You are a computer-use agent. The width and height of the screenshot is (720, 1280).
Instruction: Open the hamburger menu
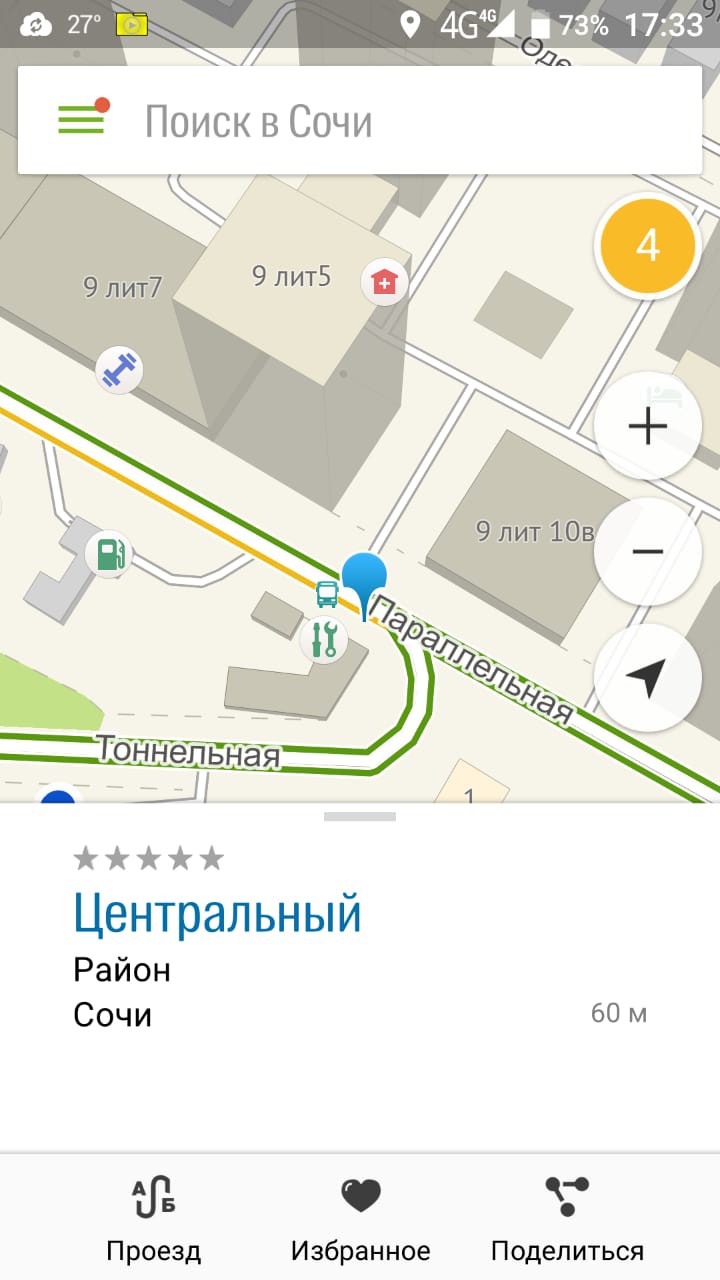point(82,120)
